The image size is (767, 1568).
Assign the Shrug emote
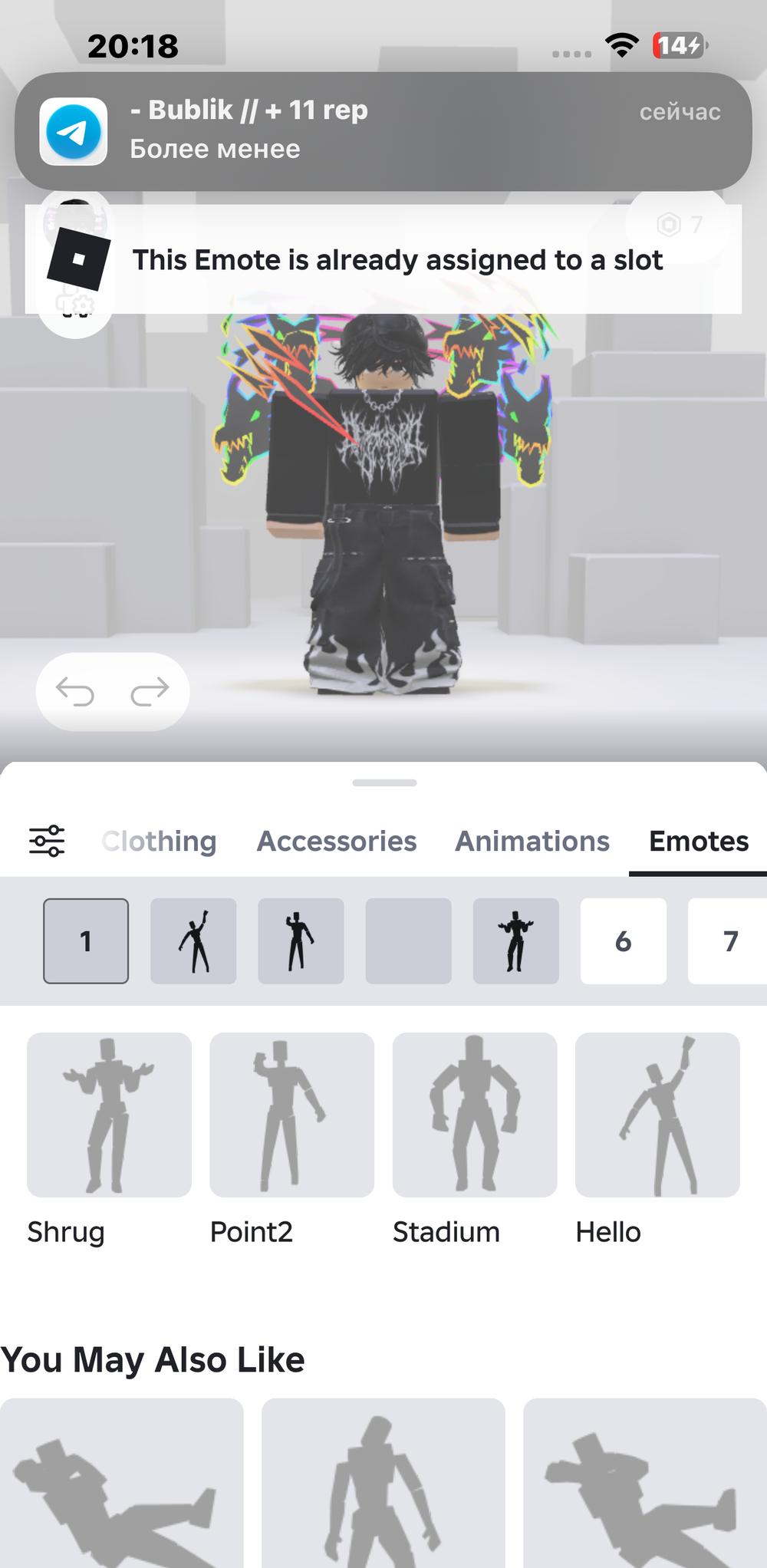[109, 1115]
